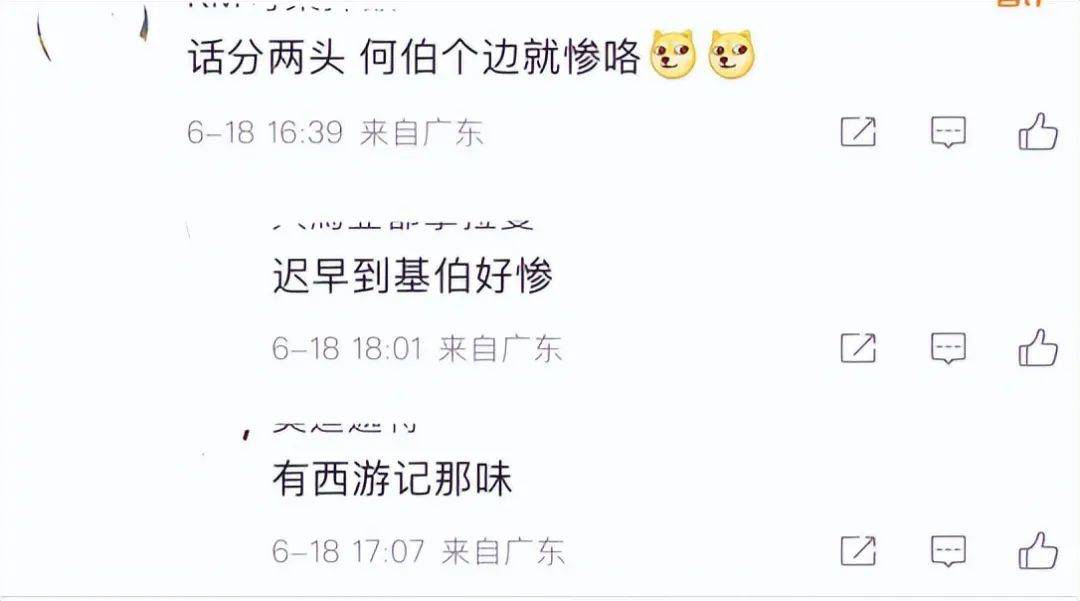Like the comment '有西游记那味'
This screenshot has width=1080, height=601.
tap(1038, 550)
